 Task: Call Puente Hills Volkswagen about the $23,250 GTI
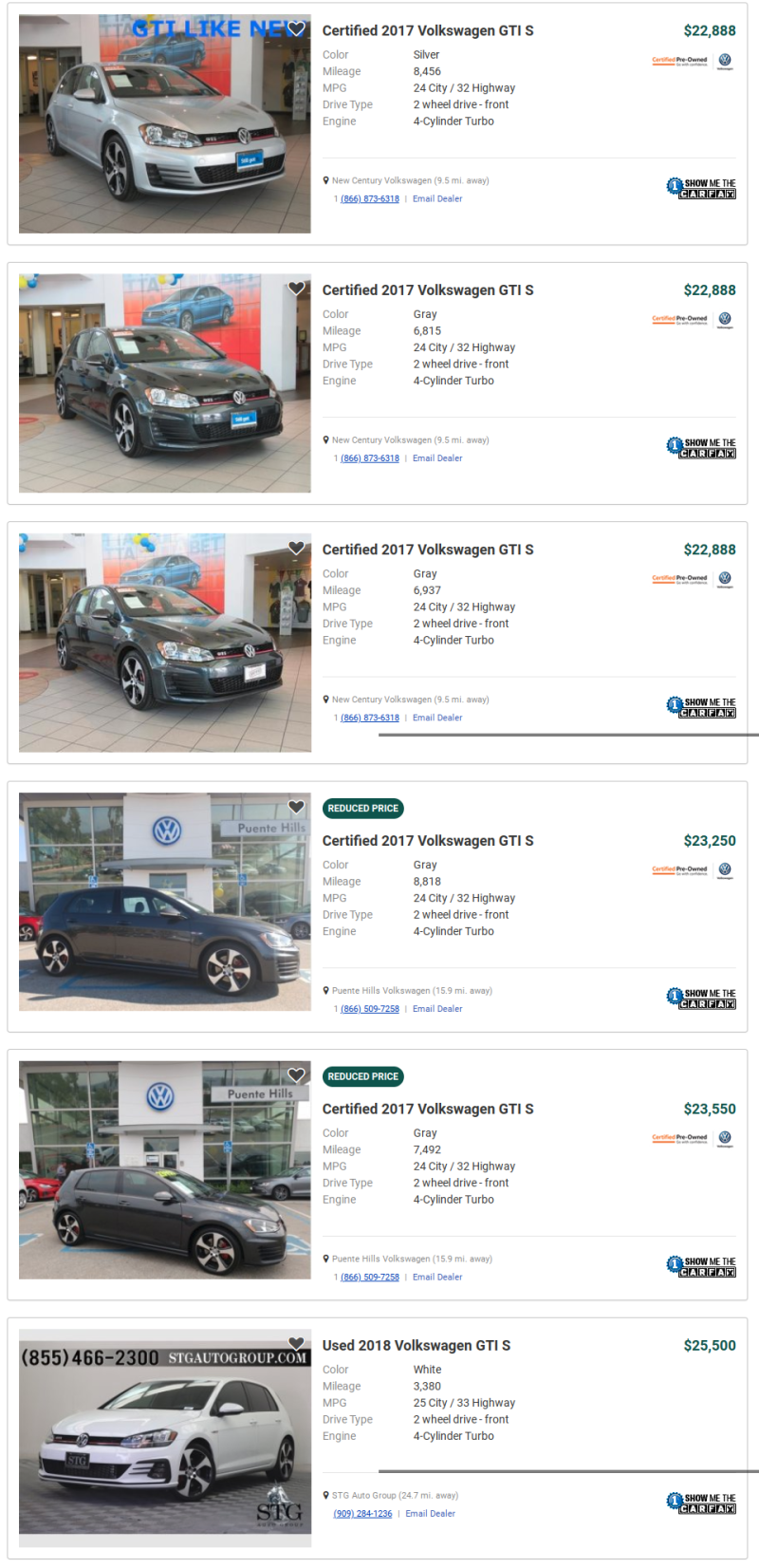[369, 1009]
